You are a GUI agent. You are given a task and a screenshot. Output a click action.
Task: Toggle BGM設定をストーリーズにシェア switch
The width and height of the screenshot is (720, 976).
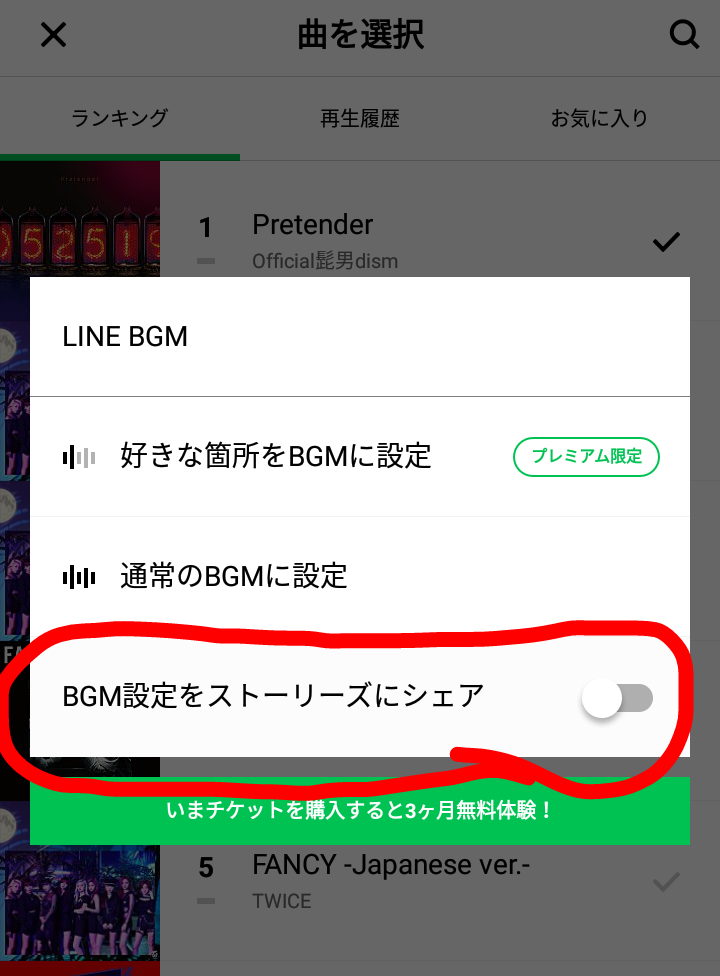[617, 698]
